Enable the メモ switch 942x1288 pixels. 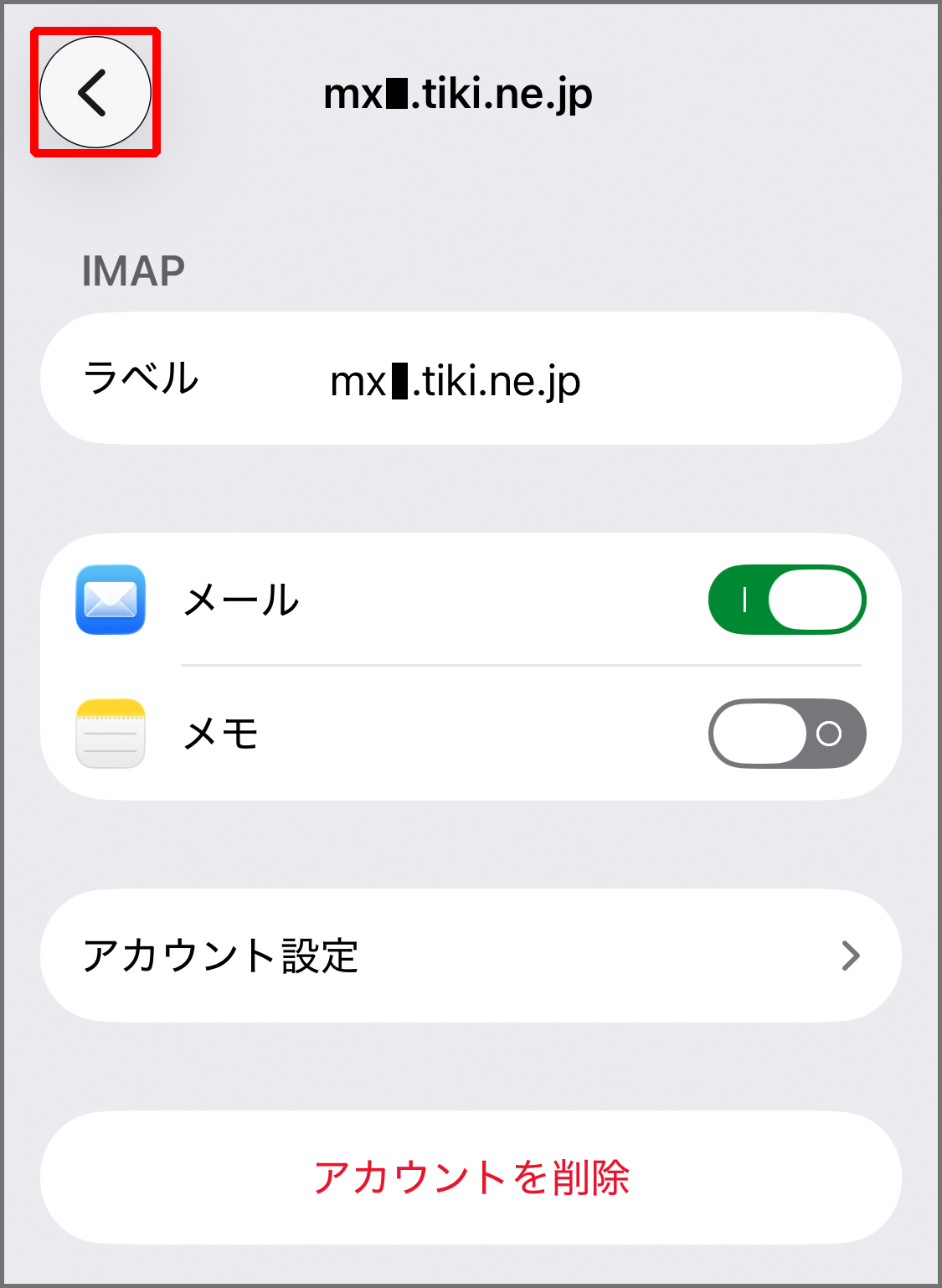(786, 734)
